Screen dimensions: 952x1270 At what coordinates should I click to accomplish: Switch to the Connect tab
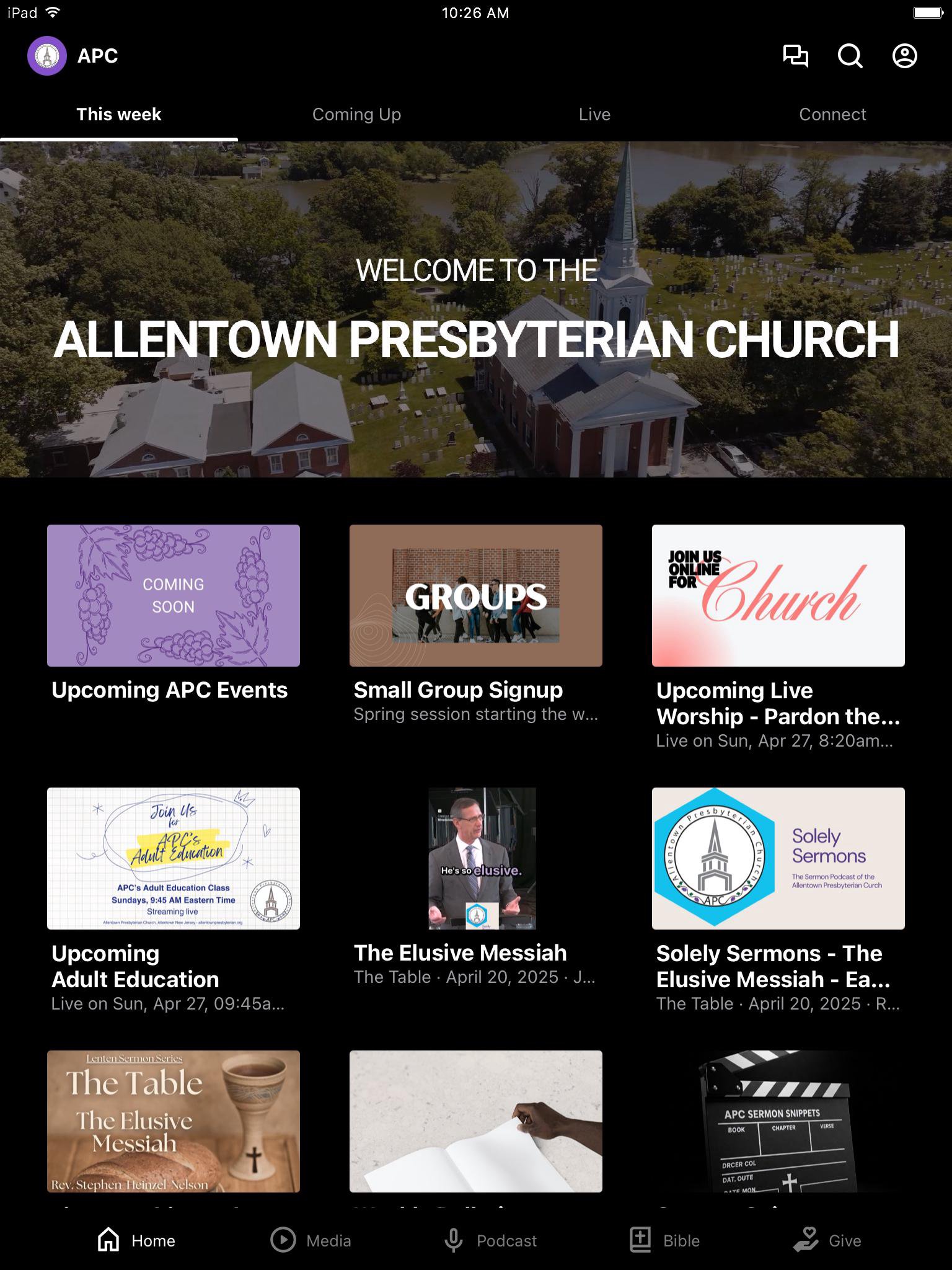point(832,115)
